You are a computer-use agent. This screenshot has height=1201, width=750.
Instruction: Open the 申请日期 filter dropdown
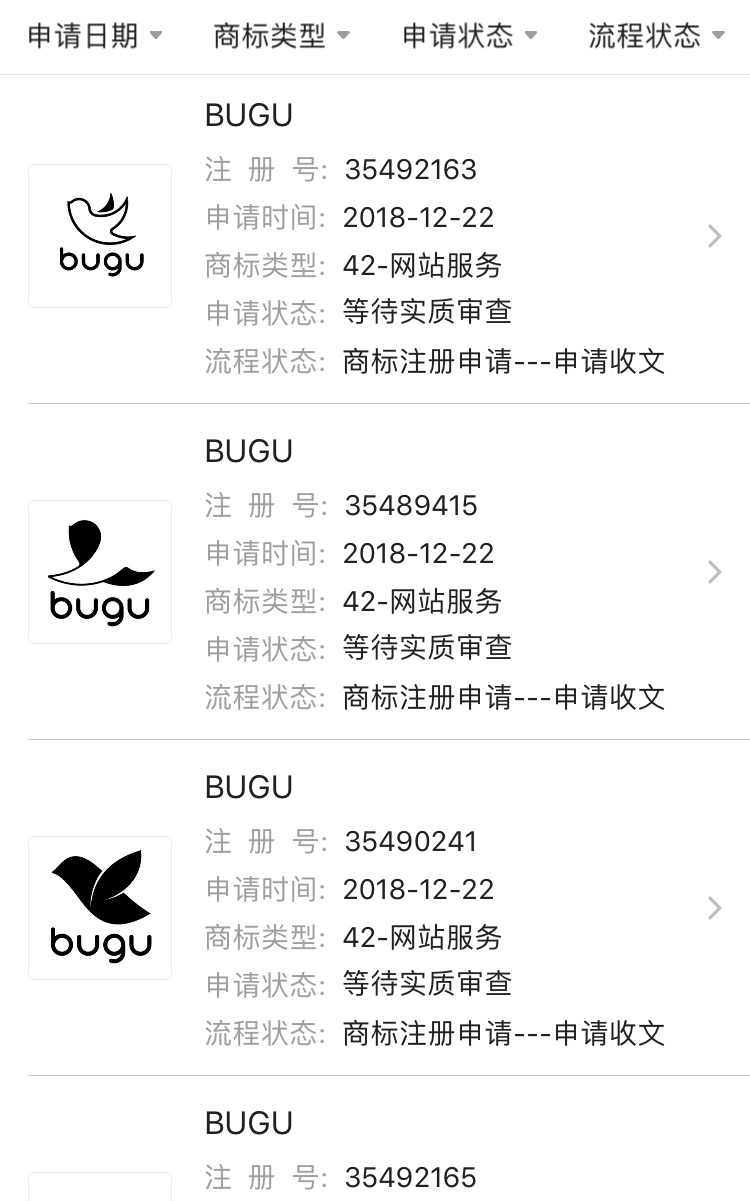pos(95,37)
